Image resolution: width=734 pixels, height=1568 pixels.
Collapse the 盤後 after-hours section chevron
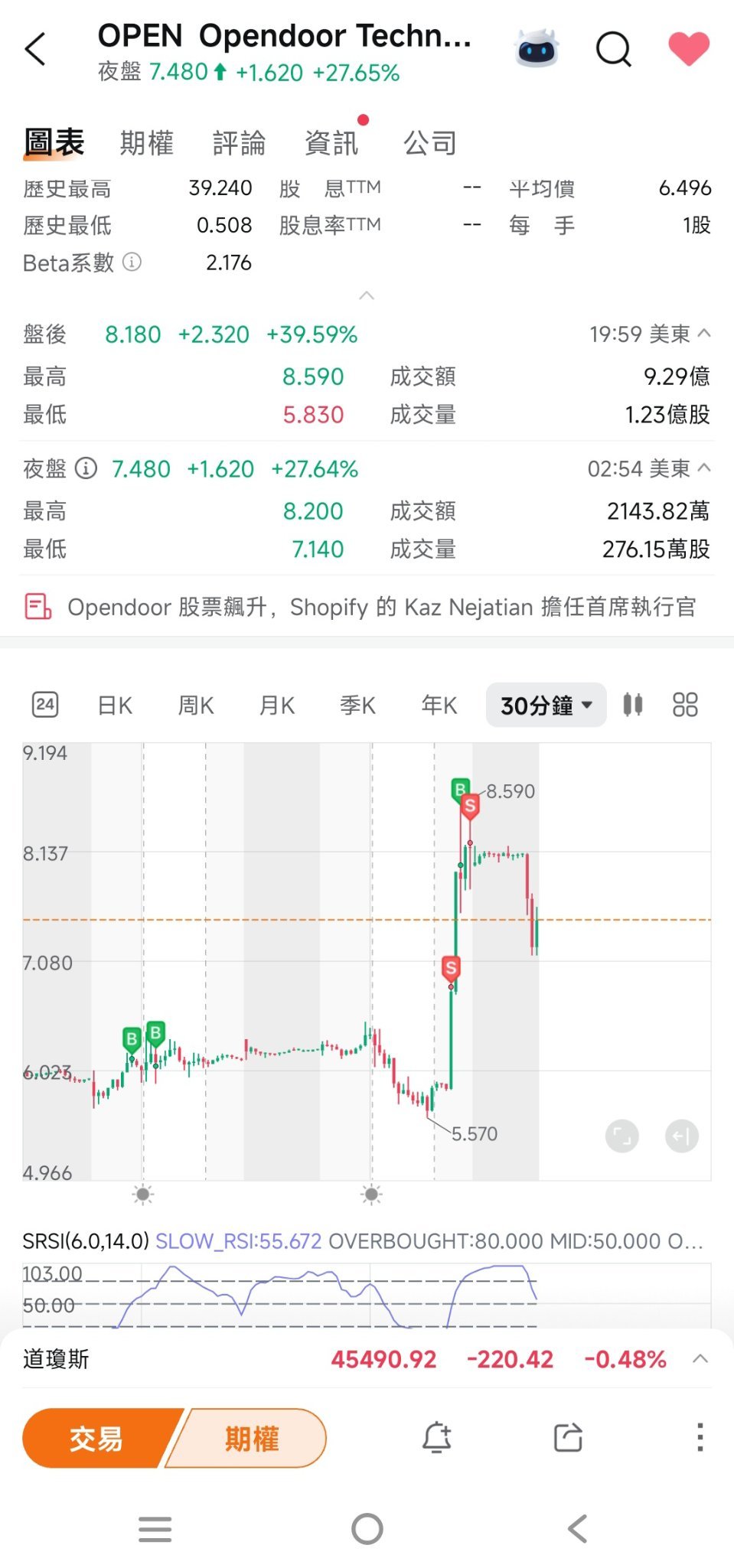(705, 334)
